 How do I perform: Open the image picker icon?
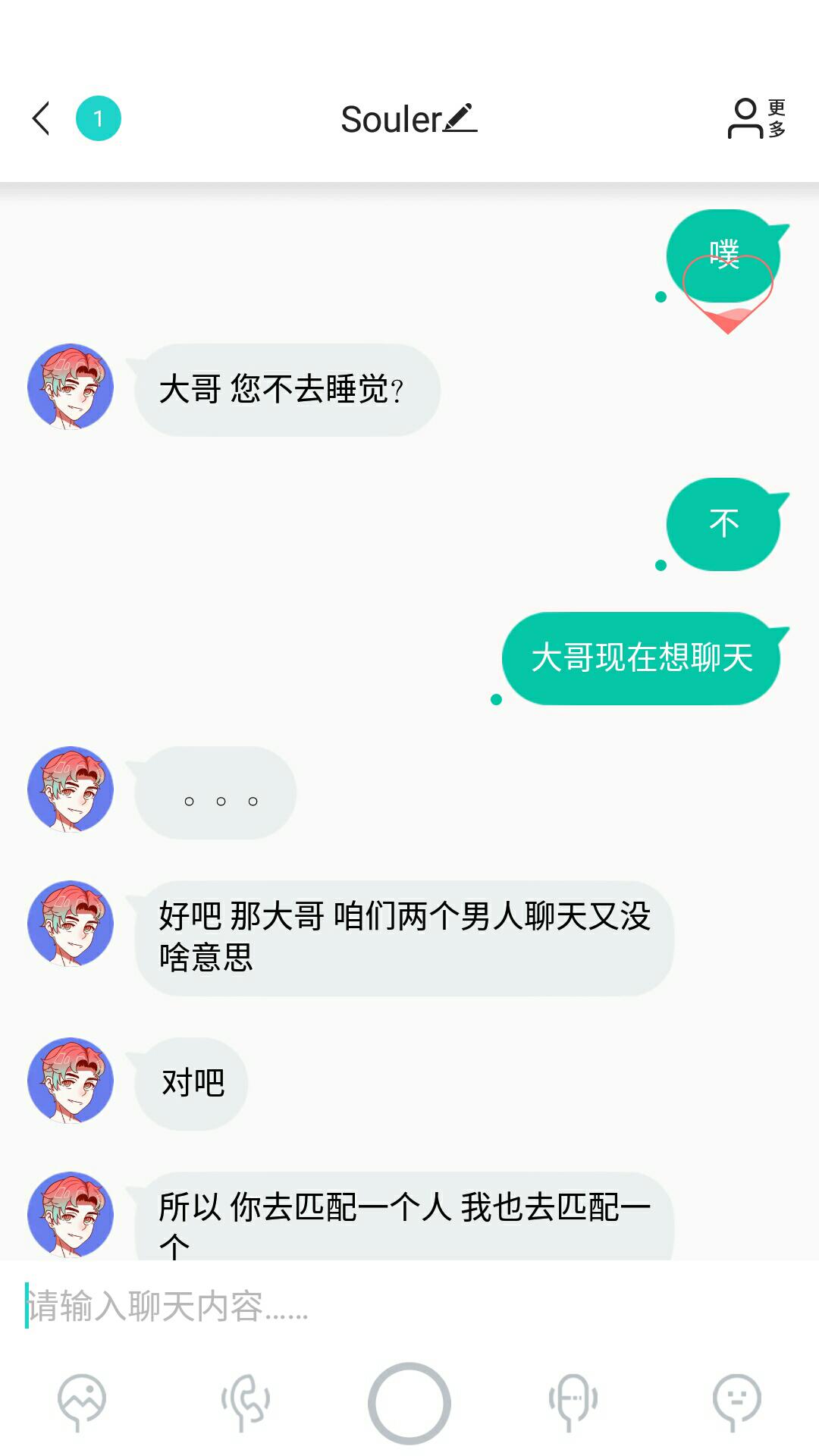[x=82, y=1401]
